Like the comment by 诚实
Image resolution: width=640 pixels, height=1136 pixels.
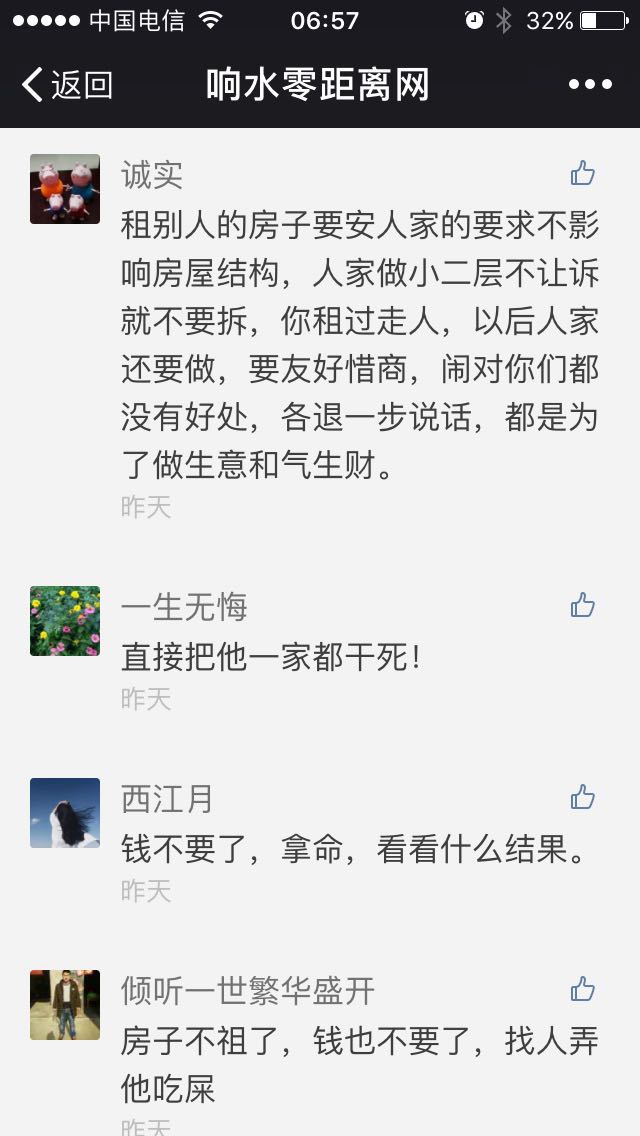pyautogui.click(x=583, y=174)
